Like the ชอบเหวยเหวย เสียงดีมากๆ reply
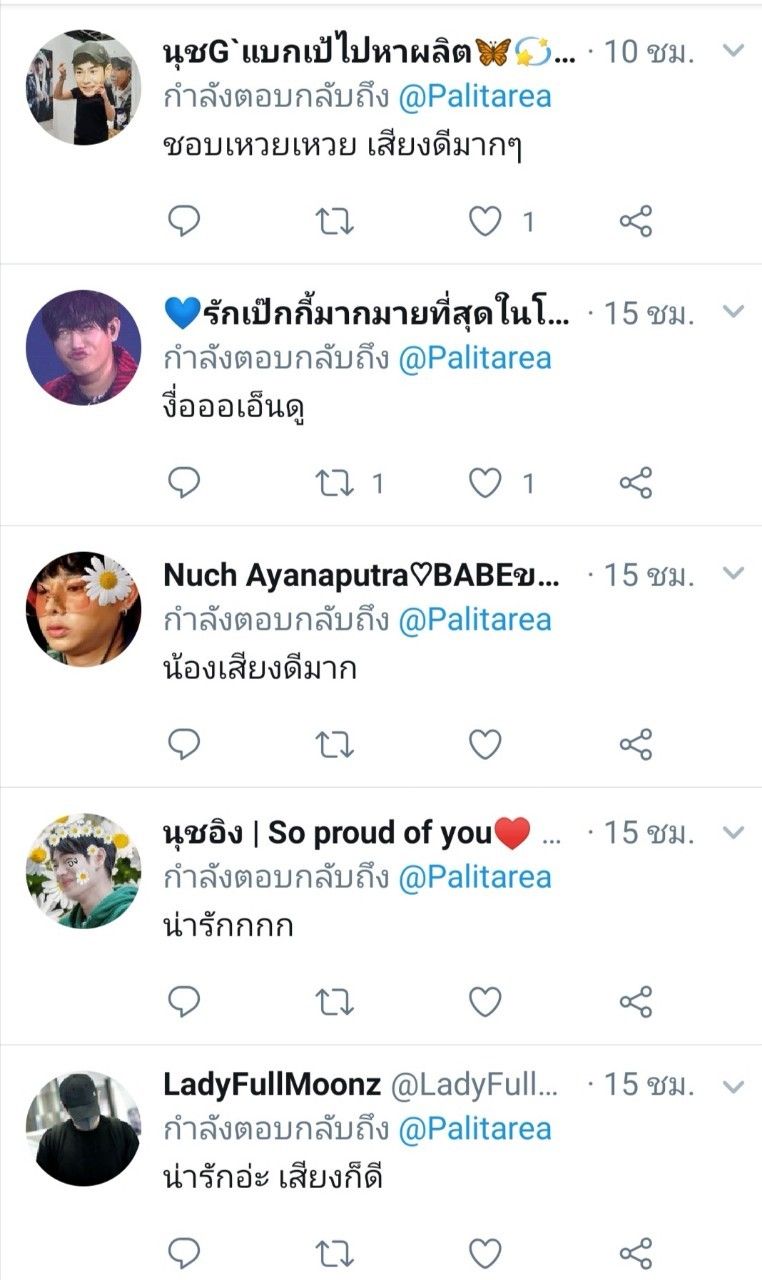Screen dimensions: 762x1280 (x=486, y=221)
